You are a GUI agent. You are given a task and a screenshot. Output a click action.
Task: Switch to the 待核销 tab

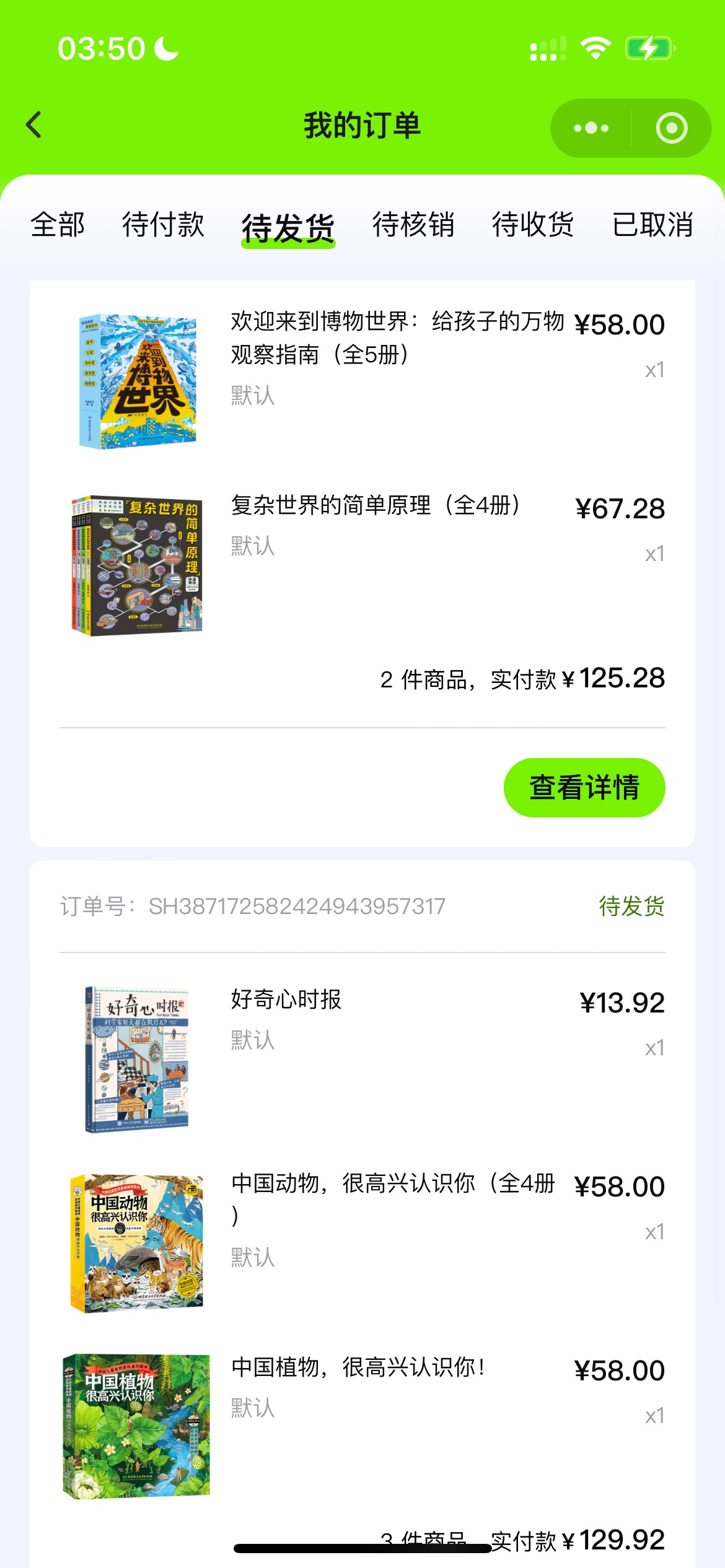pos(413,224)
